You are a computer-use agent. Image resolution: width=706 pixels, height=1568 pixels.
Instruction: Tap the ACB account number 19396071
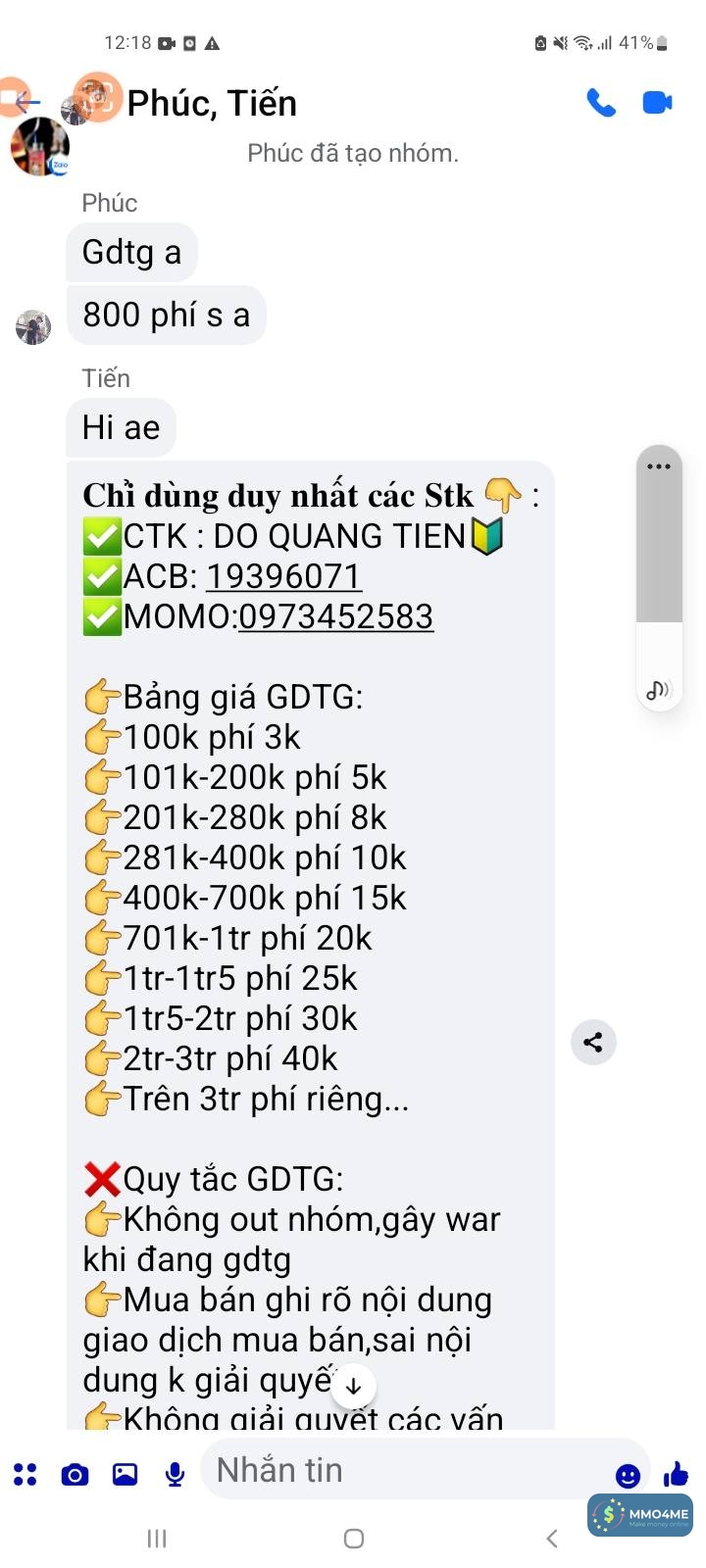click(283, 576)
